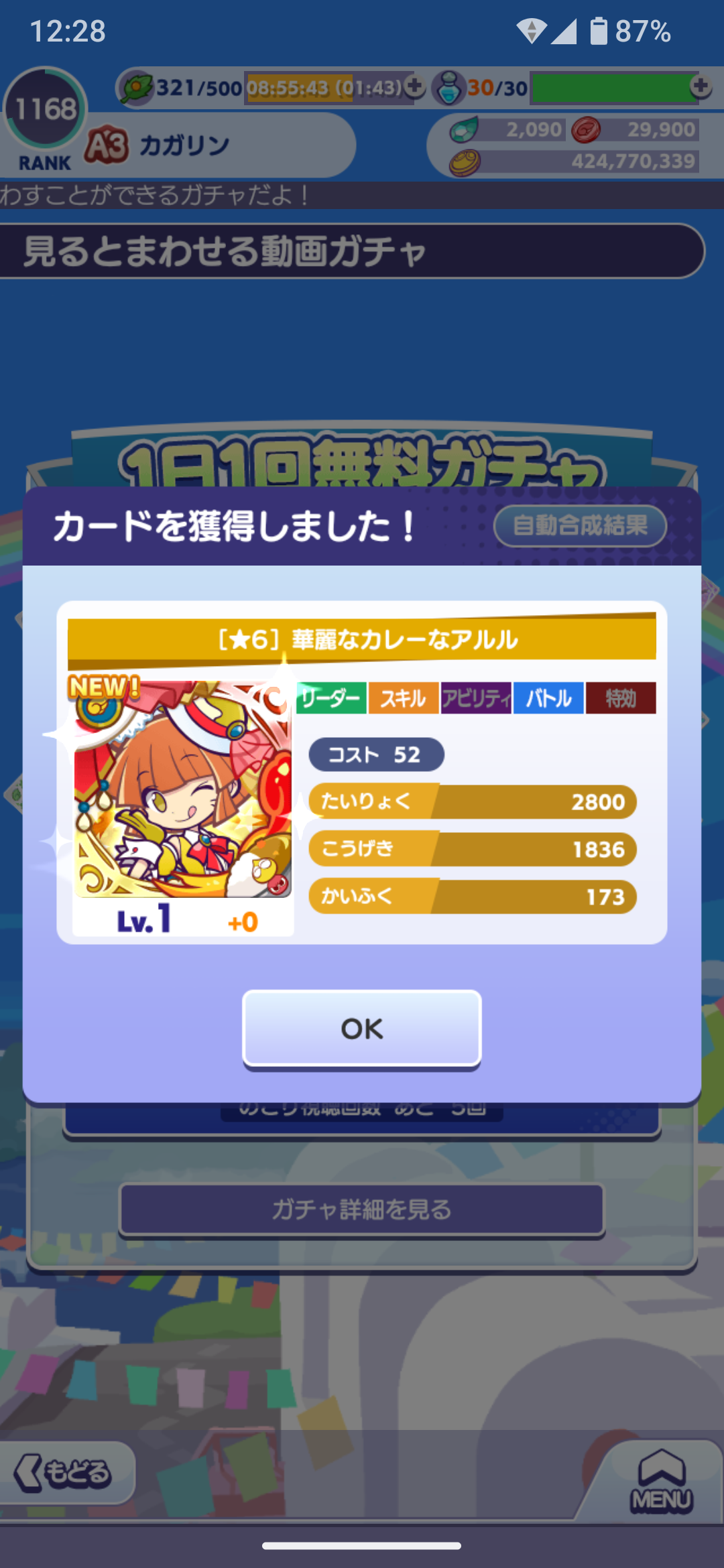Select the アビリティ tab
Screen dimensions: 724x1568
pyautogui.click(x=476, y=698)
